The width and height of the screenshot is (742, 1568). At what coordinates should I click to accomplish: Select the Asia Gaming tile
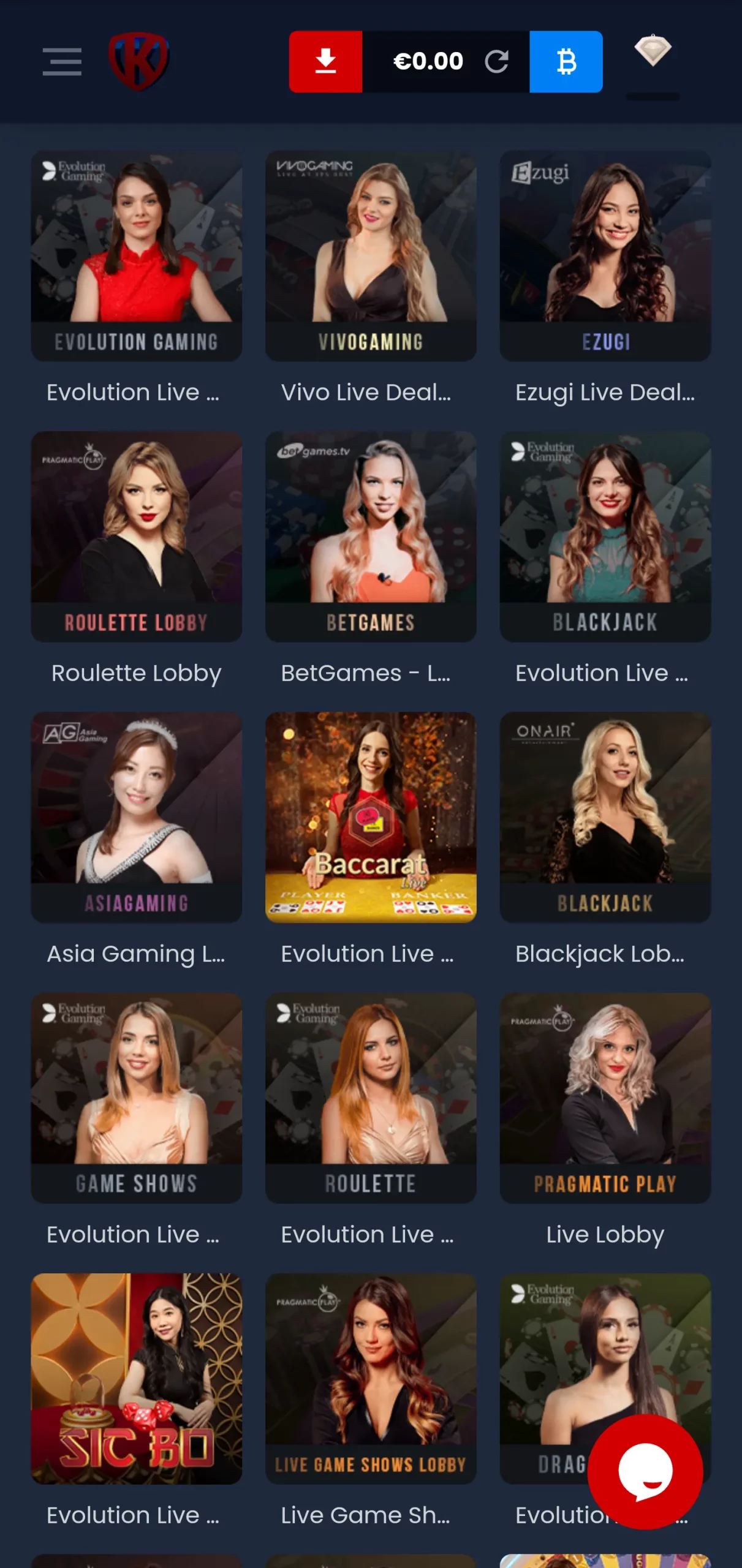[x=137, y=817]
